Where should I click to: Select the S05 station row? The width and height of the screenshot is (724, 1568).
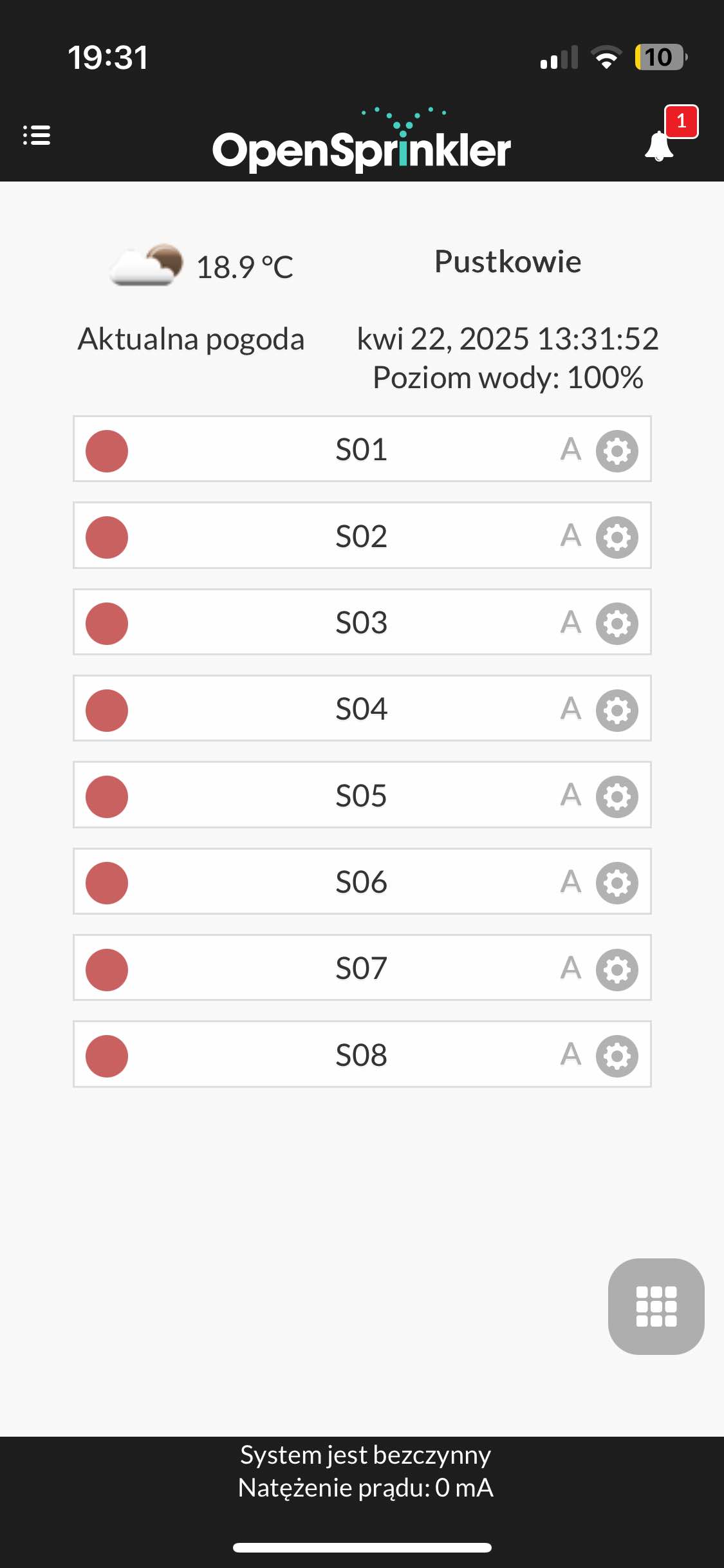click(361, 796)
